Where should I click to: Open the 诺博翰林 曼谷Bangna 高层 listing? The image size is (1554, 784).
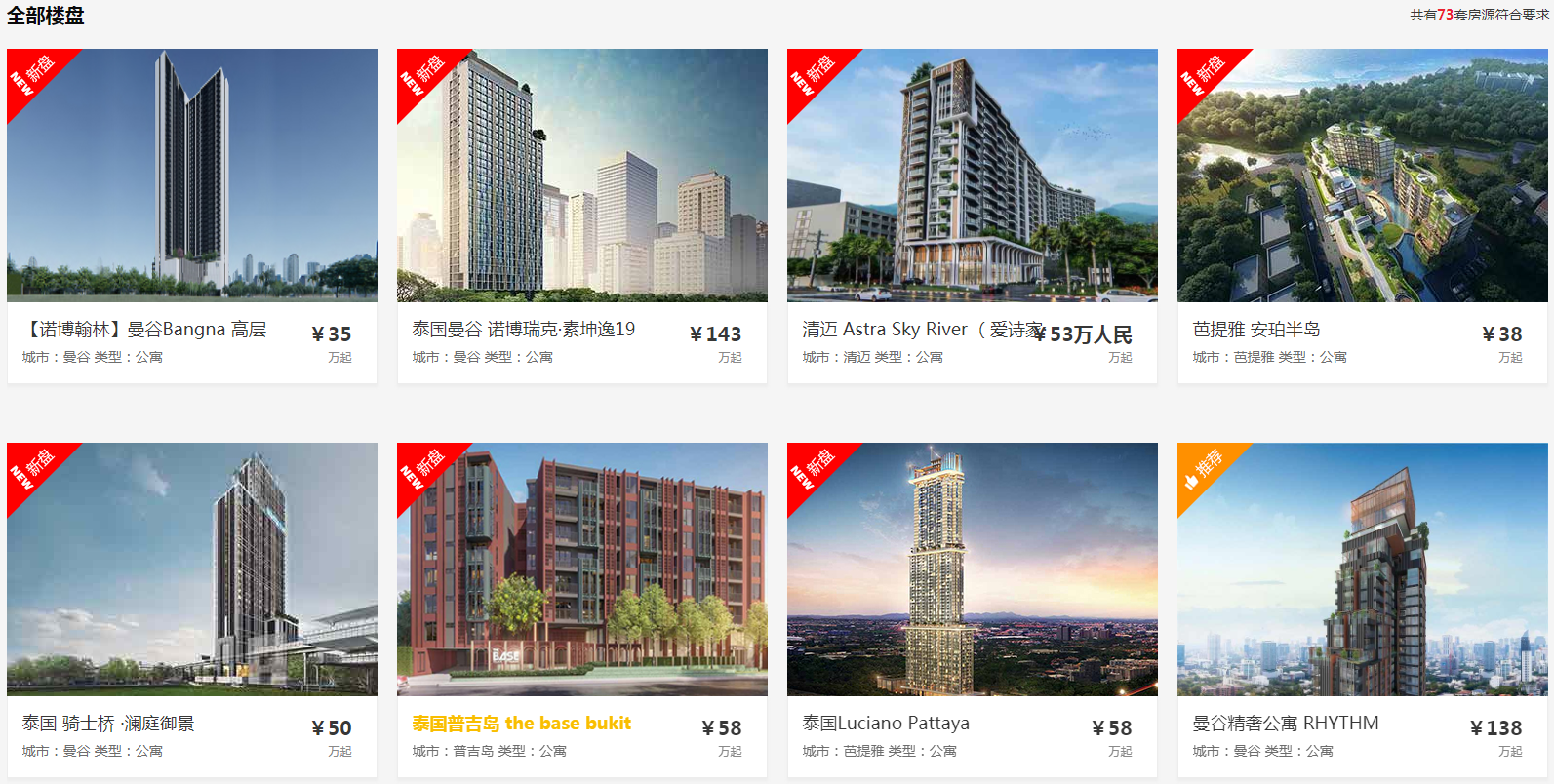pyautogui.click(x=144, y=330)
